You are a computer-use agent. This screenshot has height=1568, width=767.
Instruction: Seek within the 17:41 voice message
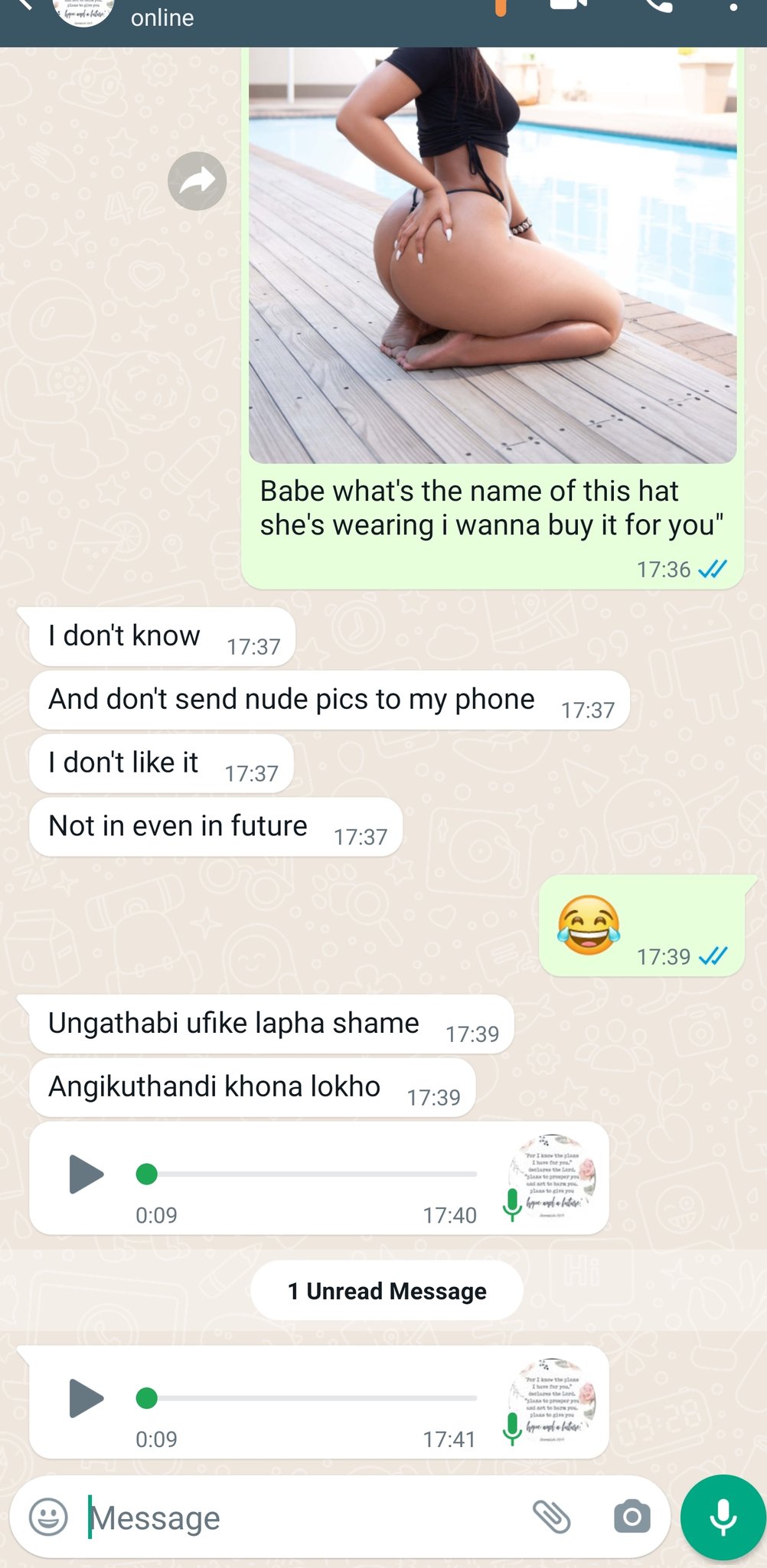tap(306, 1398)
